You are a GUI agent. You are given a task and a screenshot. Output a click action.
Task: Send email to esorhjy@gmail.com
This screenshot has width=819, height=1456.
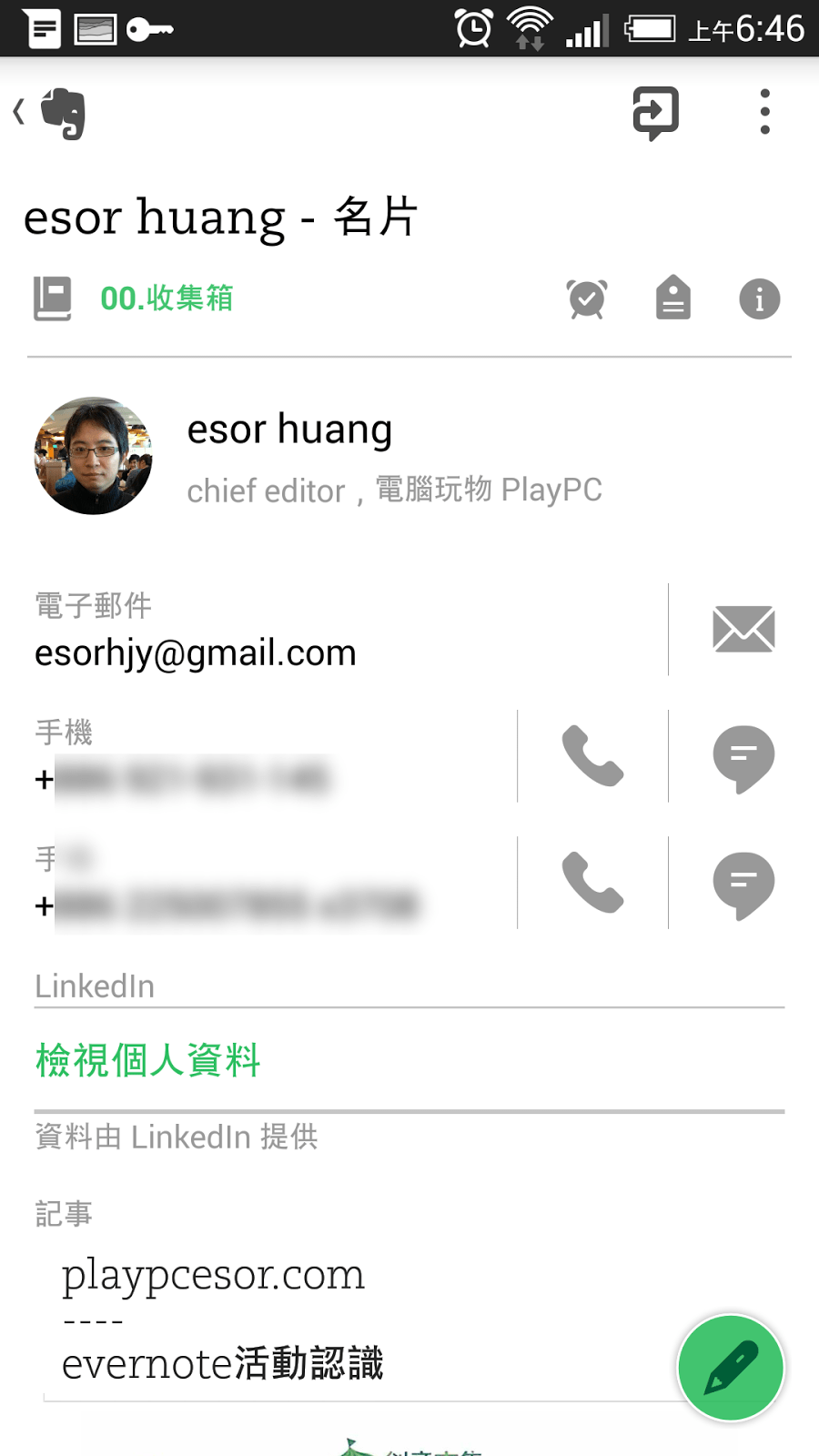click(743, 629)
